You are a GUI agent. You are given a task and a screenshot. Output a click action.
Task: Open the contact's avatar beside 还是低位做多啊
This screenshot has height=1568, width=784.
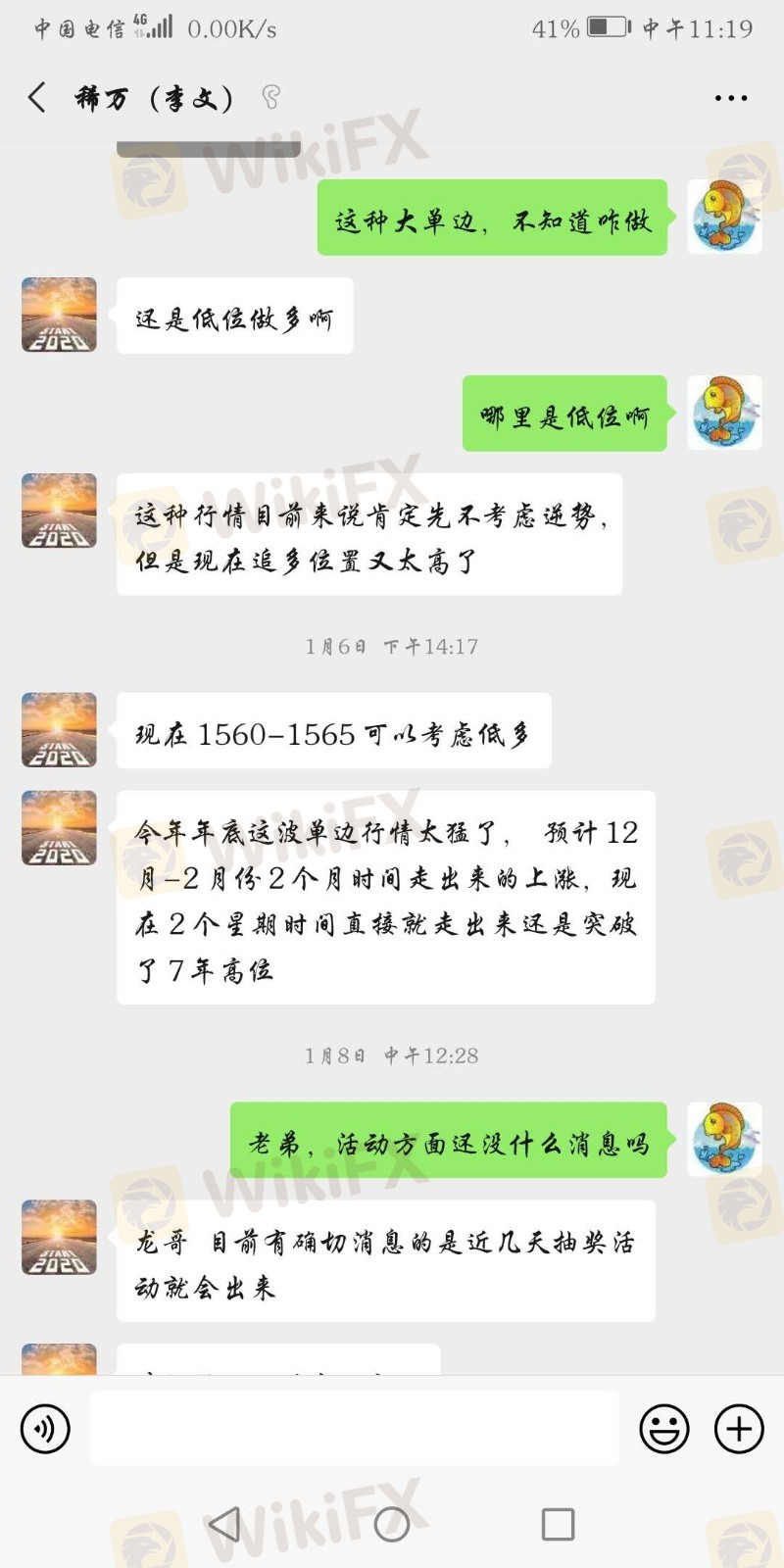pos(59,315)
